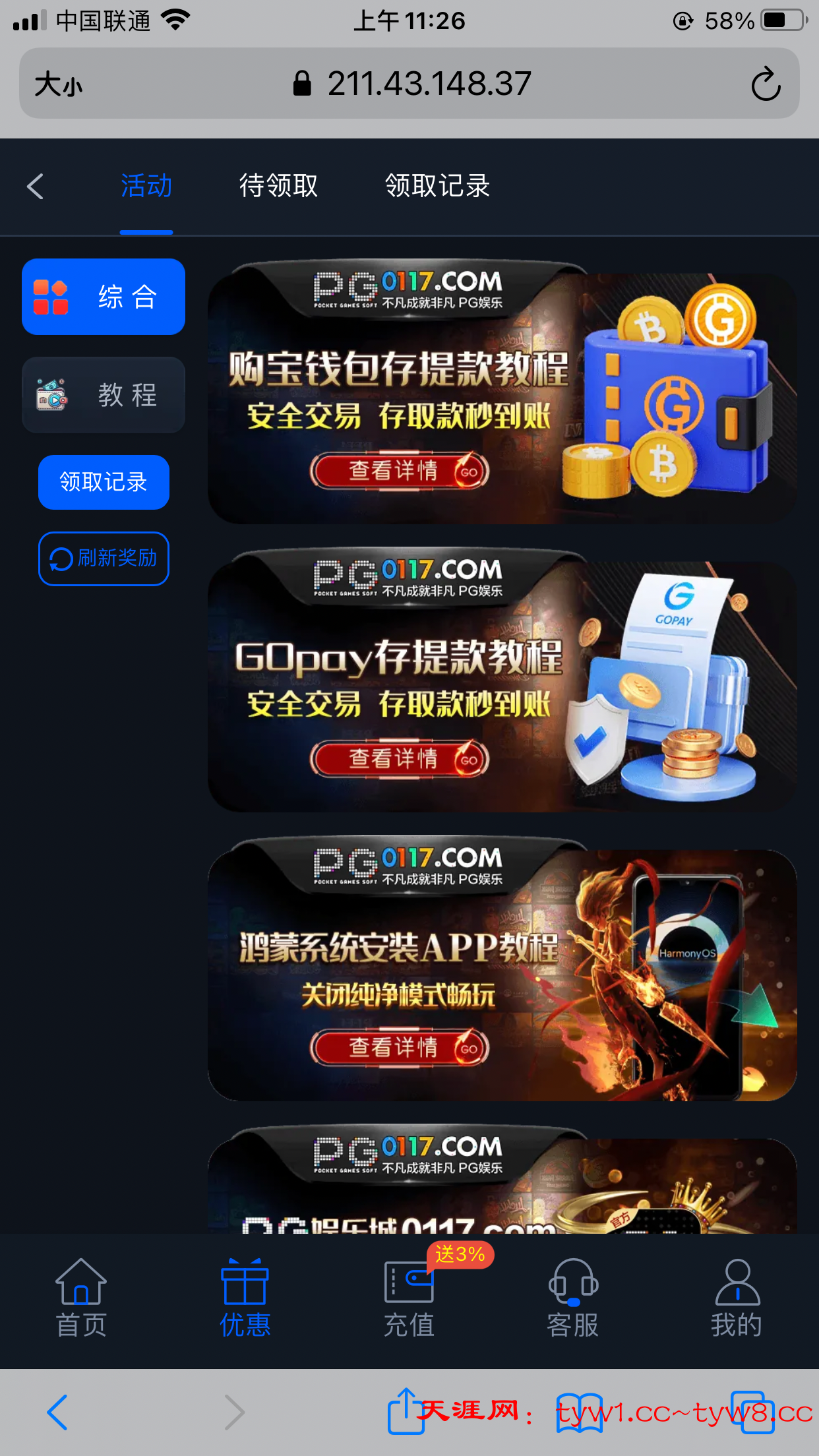The image size is (819, 1456).
Task: Tap 刷新奖励 to refresh rewards
Action: (x=104, y=559)
